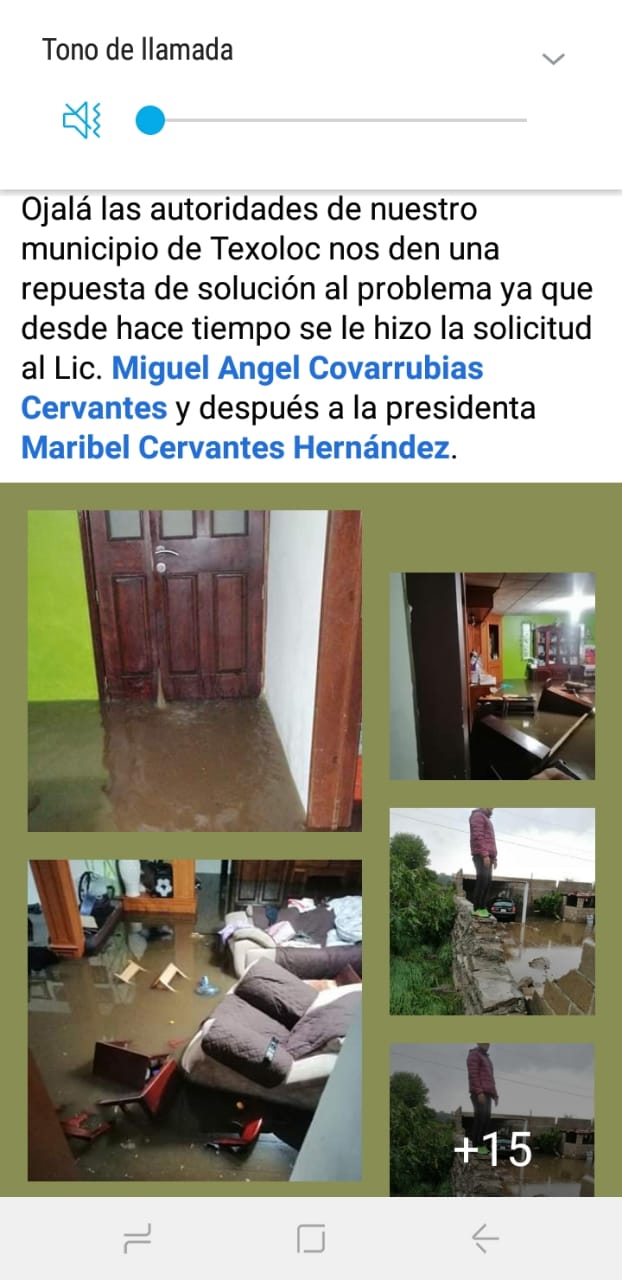622x1280 pixels.
Task: Go to the home screen
Action: [x=311, y=1240]
